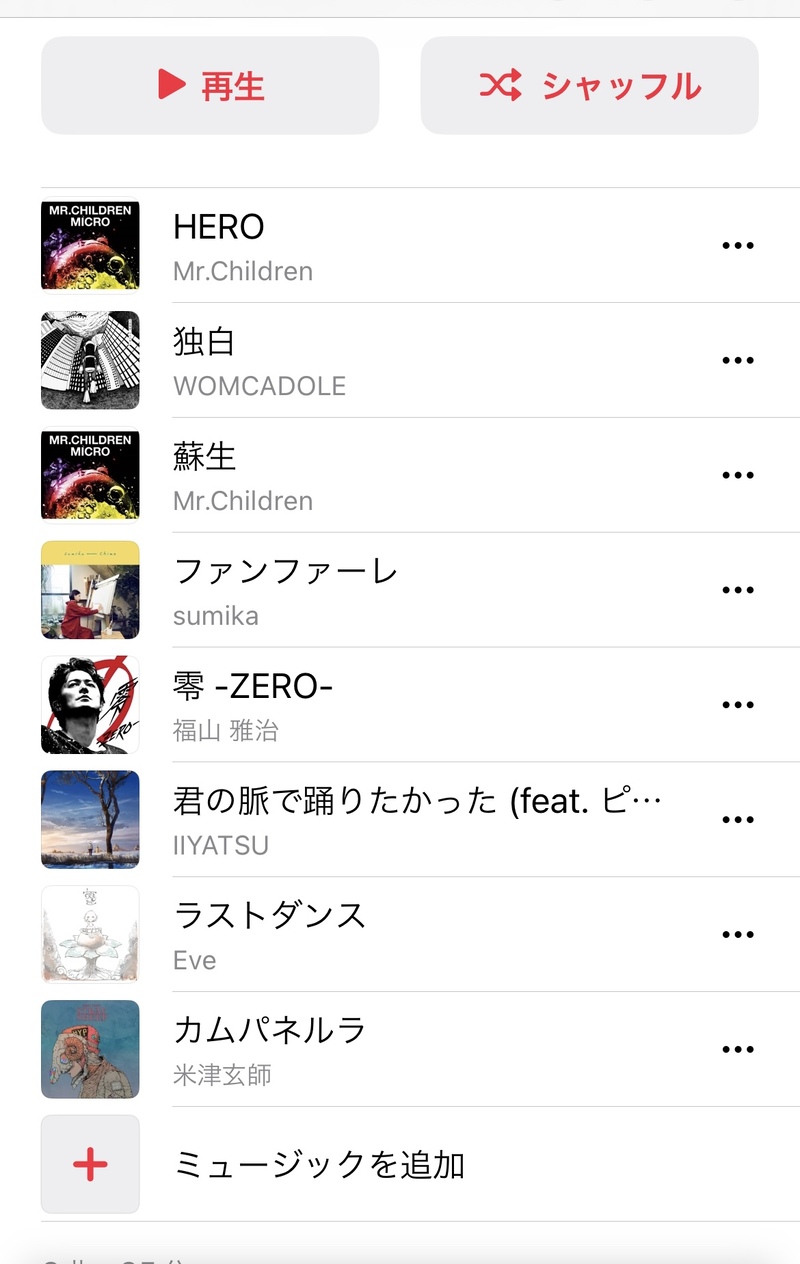
Task: Tap the three dots beside 零 -ZERO-
Action: tap(737, 706)
